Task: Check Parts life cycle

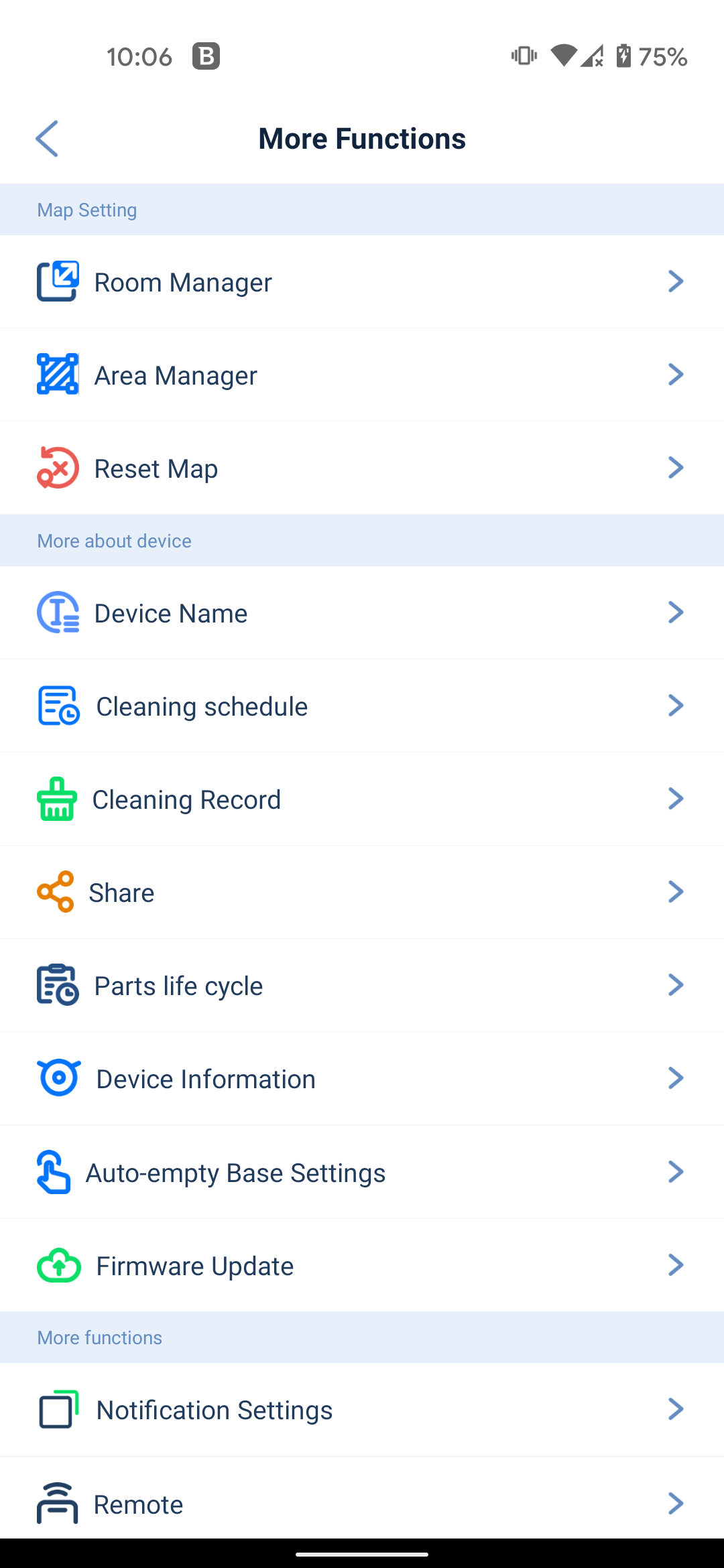Action: 362,985
